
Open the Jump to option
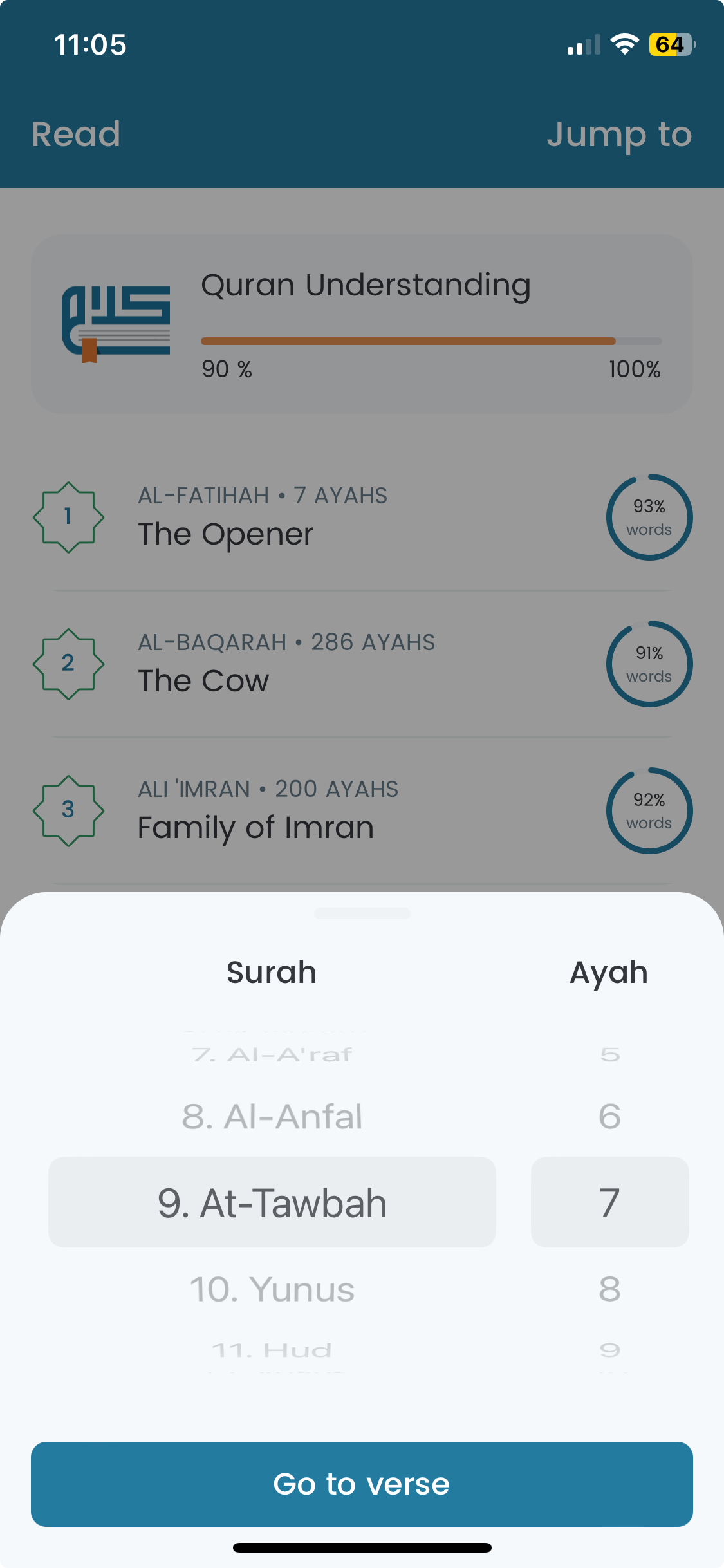pos(619,135)
